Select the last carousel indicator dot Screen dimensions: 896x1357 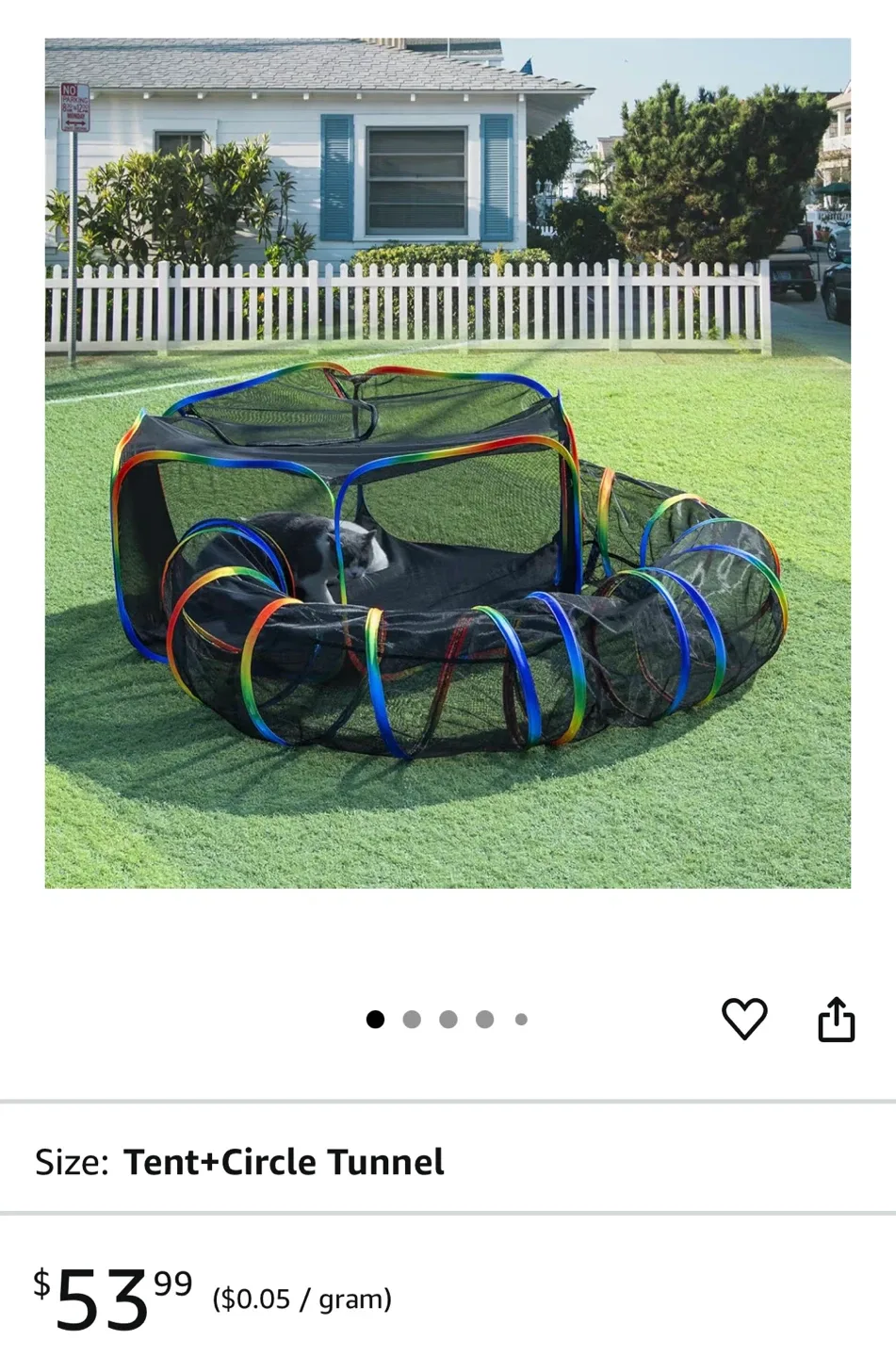[x=520, y=1019]
